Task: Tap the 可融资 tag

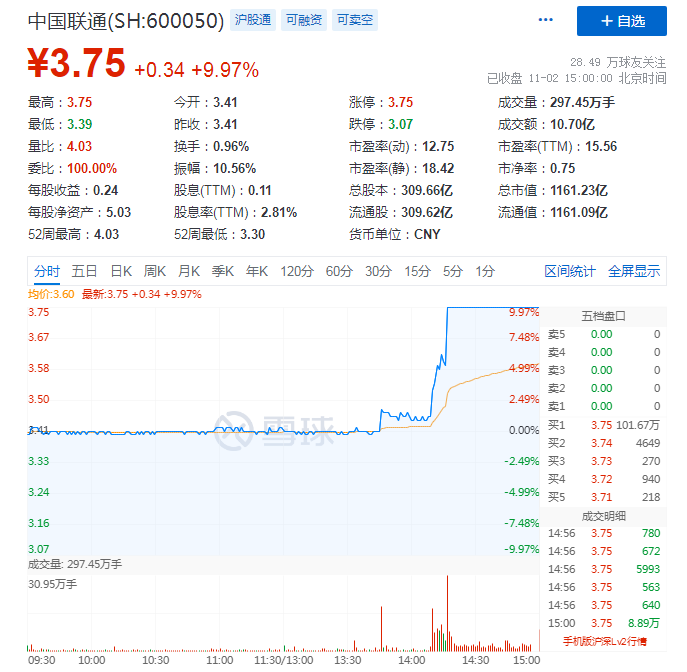Action: pyautogui.click(x=303, y=19)
